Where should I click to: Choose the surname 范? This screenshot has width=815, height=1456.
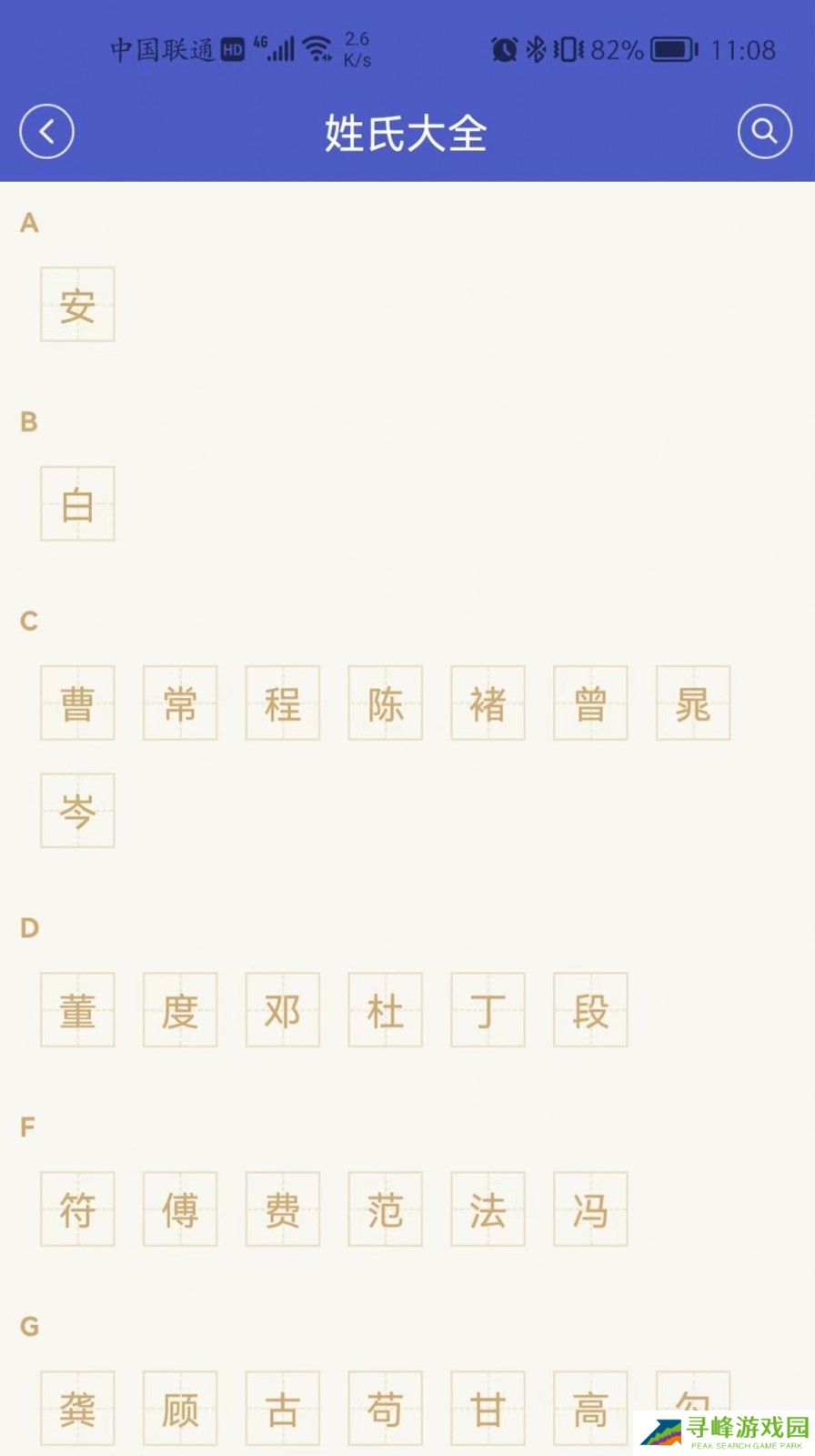pyautogui.click(x=386, y=1209)
